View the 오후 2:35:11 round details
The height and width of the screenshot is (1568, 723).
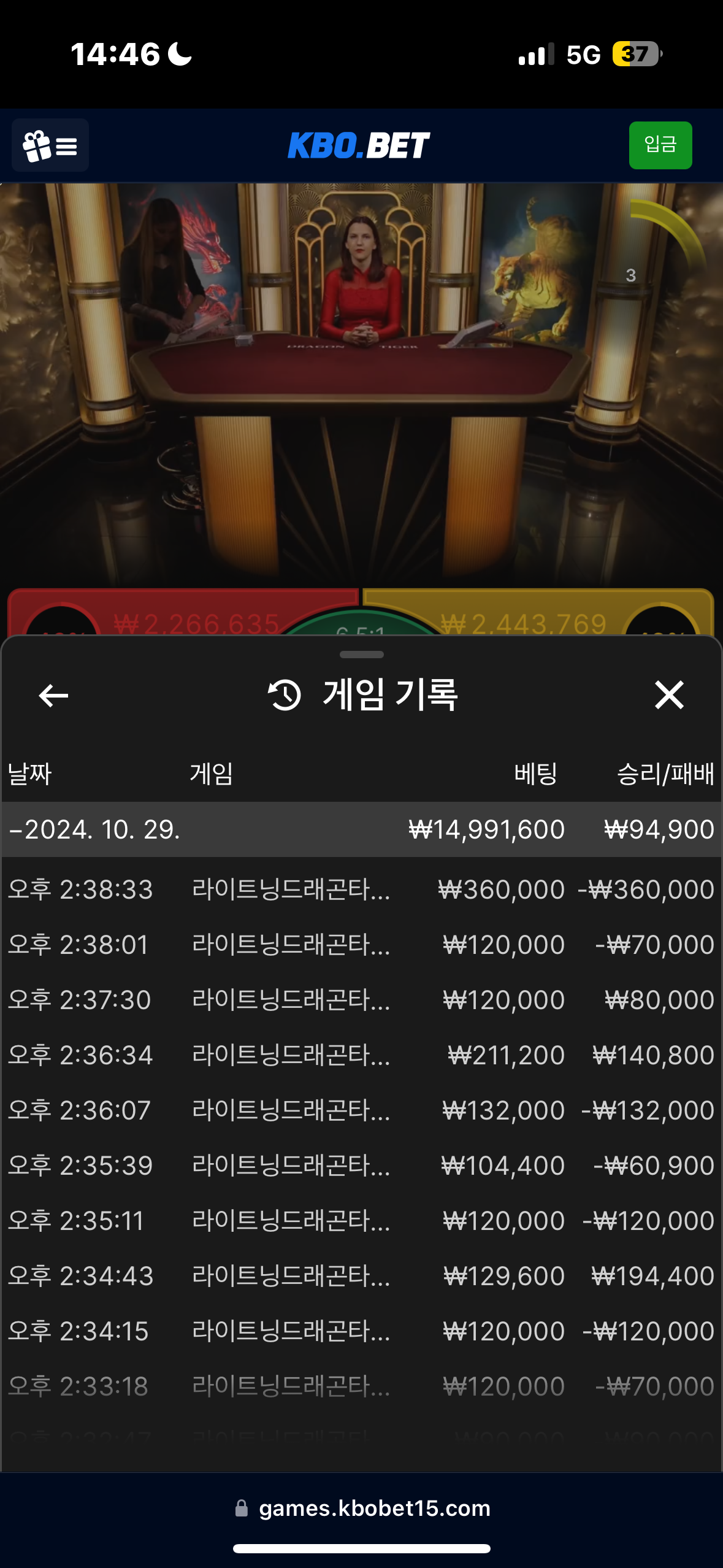[x=361, y=1221]
